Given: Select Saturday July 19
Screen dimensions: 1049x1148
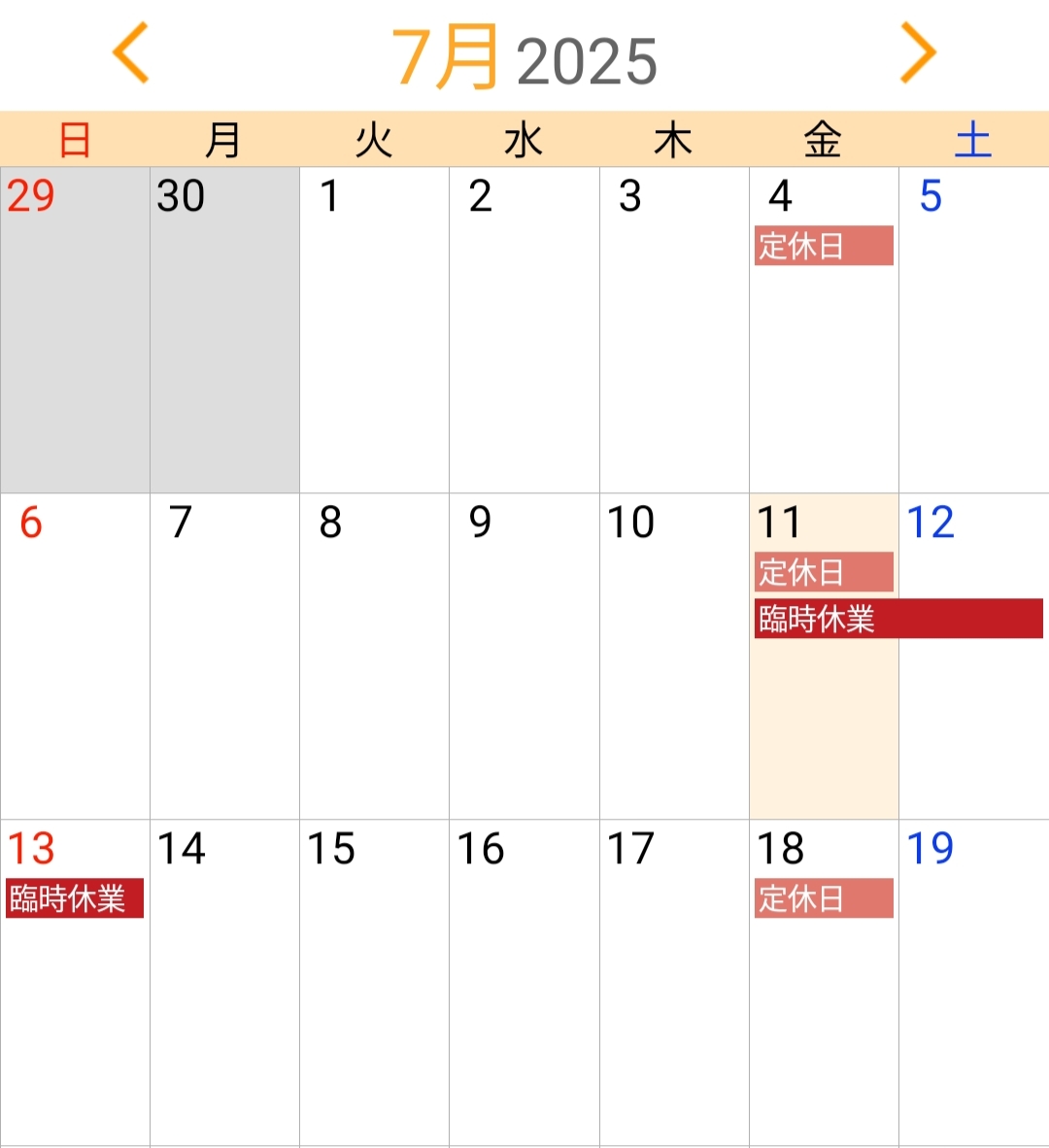Looking at the screenshot, I should tap(973, 981).
